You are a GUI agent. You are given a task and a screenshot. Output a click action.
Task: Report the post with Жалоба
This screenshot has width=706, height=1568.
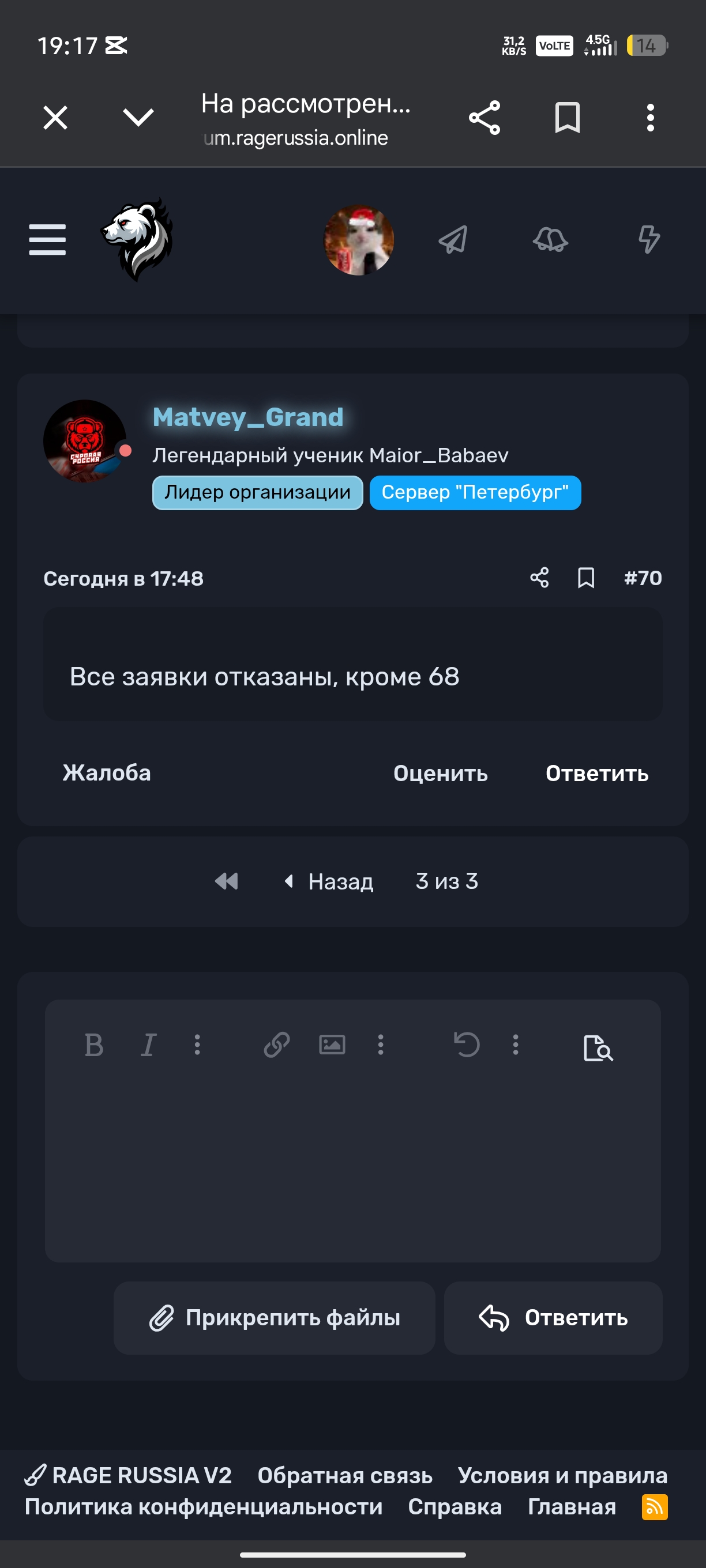tap(107, 773)
